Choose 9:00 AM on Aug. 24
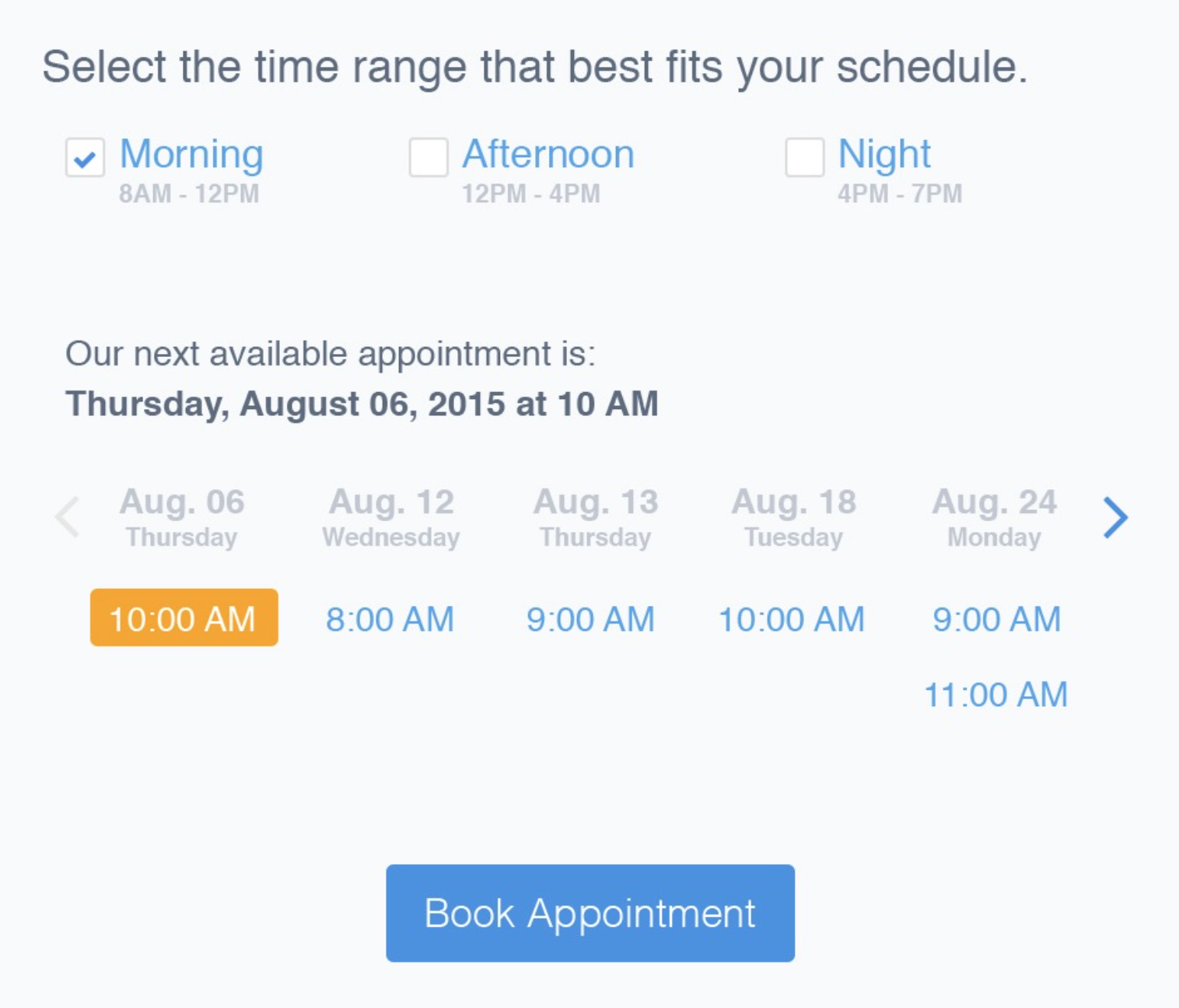The image size is (1179, 1008). [x=996, y=620]
